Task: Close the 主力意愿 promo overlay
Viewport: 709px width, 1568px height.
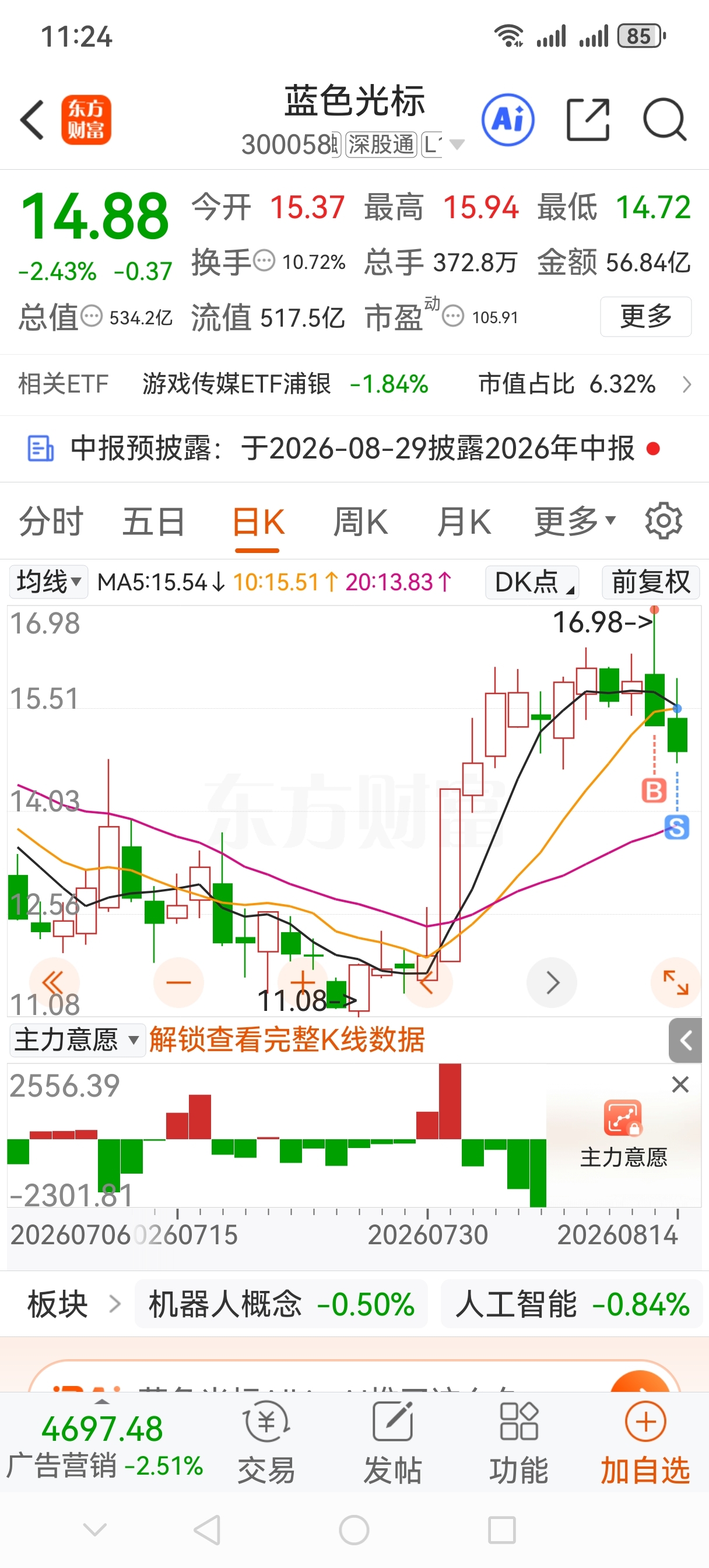Action: pyautogui.click(x=680, y=1084)
